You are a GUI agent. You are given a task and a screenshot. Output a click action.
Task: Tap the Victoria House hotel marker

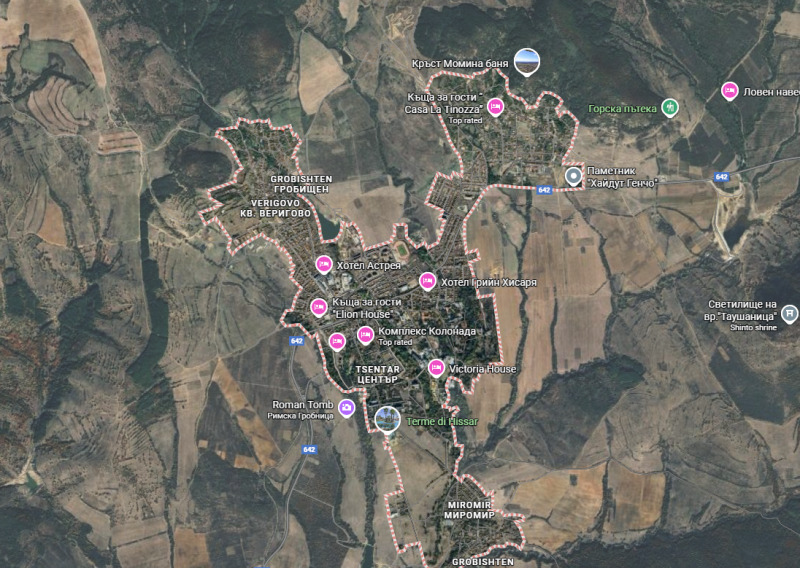[436, 368]
